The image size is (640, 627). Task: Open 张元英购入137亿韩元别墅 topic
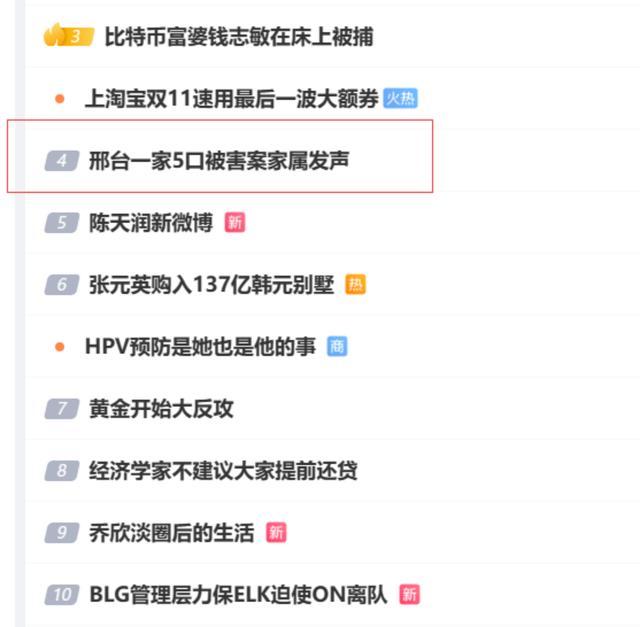click(x=211, y=284)
